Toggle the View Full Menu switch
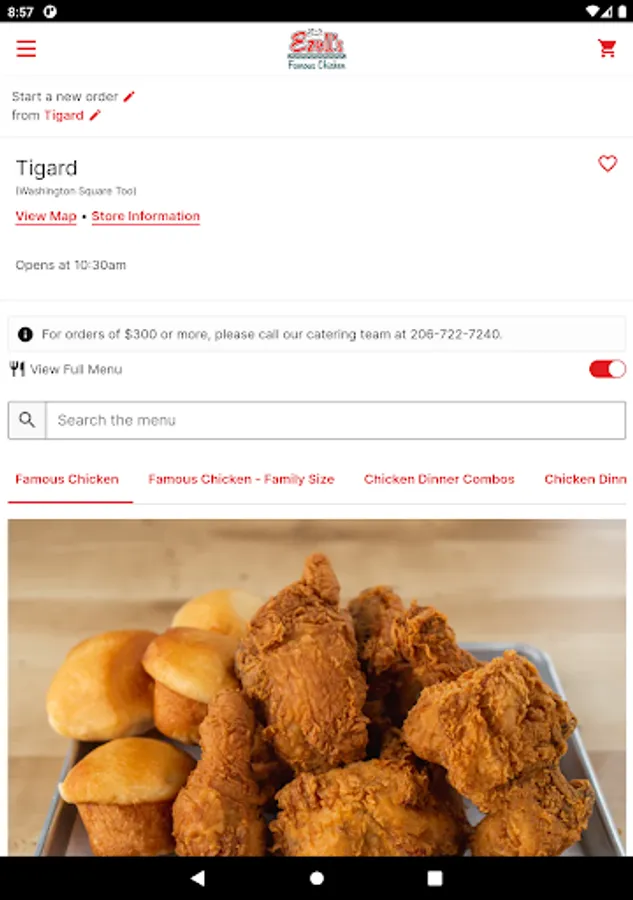 click(x=607, y=369)
